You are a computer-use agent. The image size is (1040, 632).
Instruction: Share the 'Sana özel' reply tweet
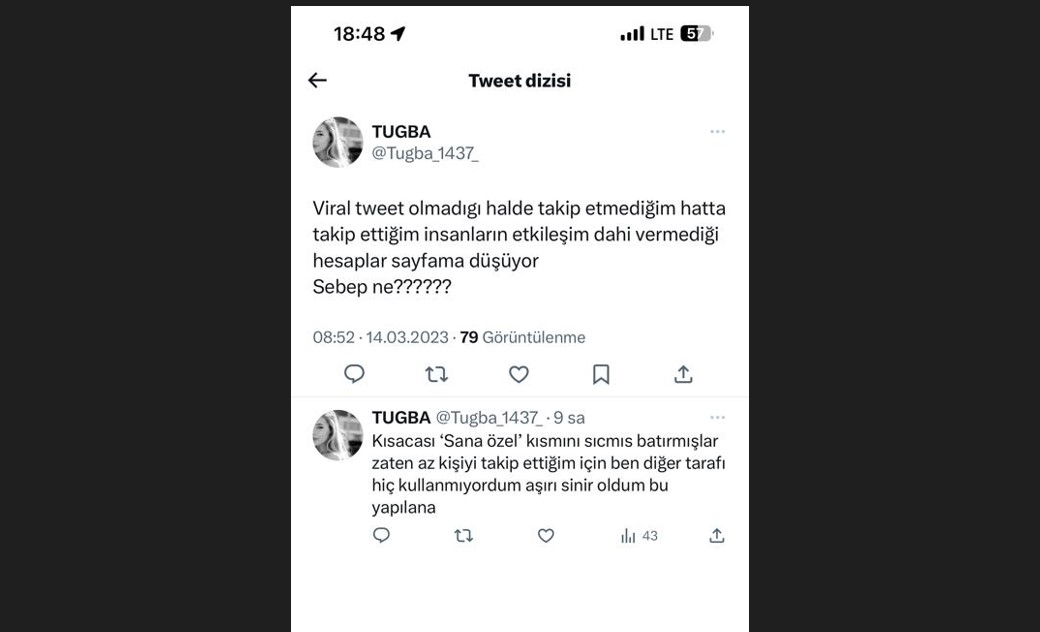pos(716,536)
